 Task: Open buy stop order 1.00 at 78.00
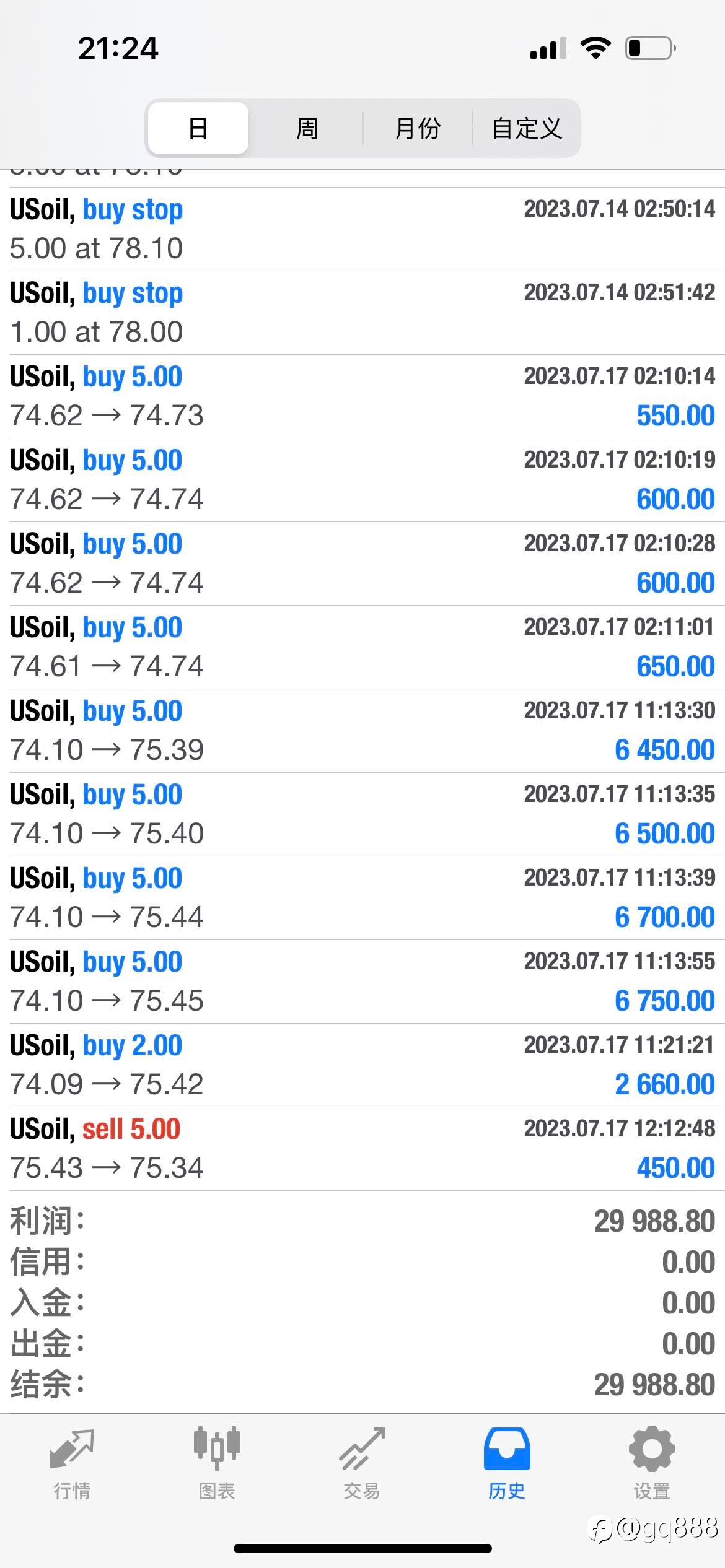coord(362,313)
